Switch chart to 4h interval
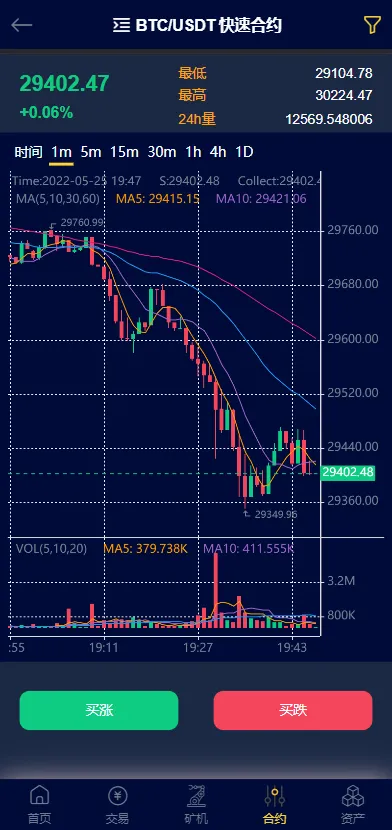 (x=218, y=152)
